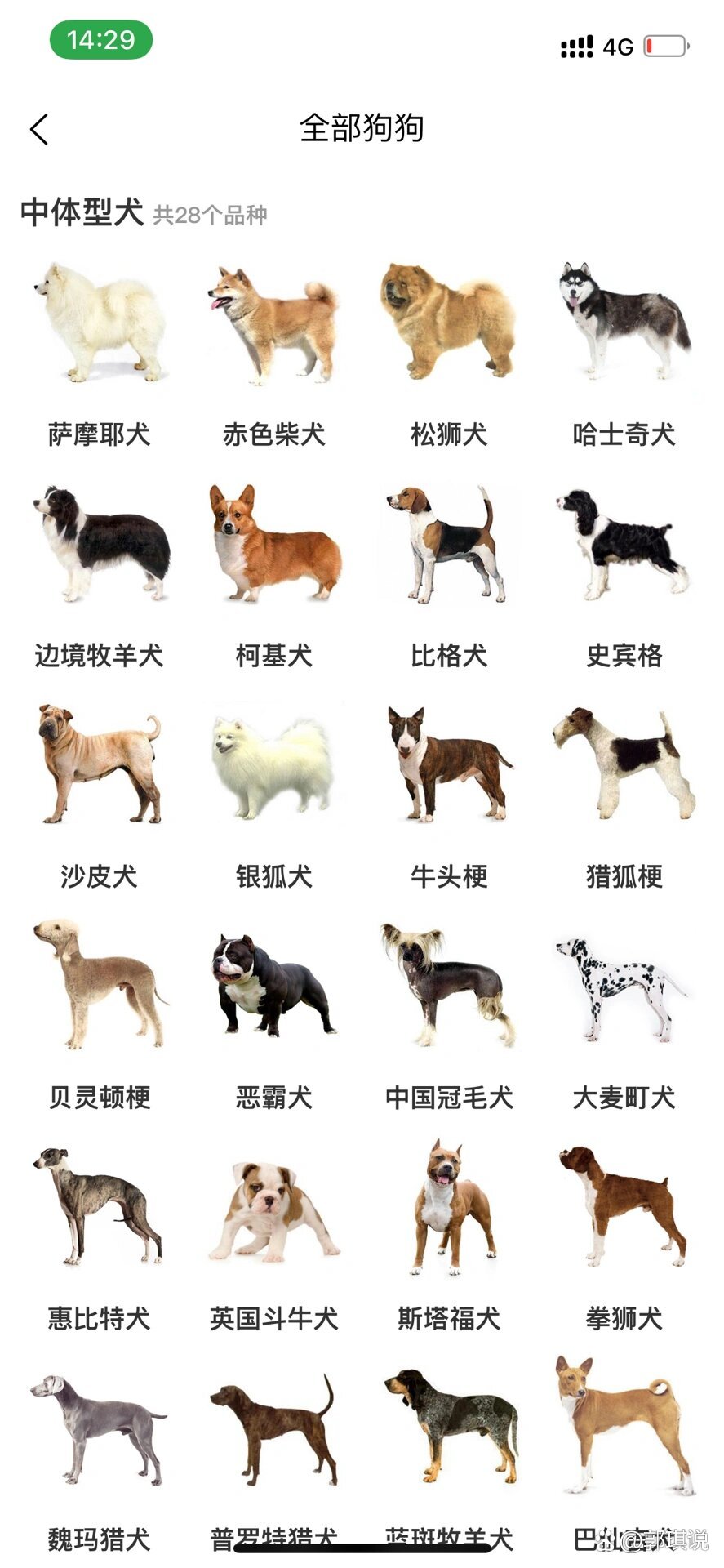Screen dimensions: 724x1568
Task: View the 沙皮犬 breed page
Action: pyautogui.click(x=99, y=796)
